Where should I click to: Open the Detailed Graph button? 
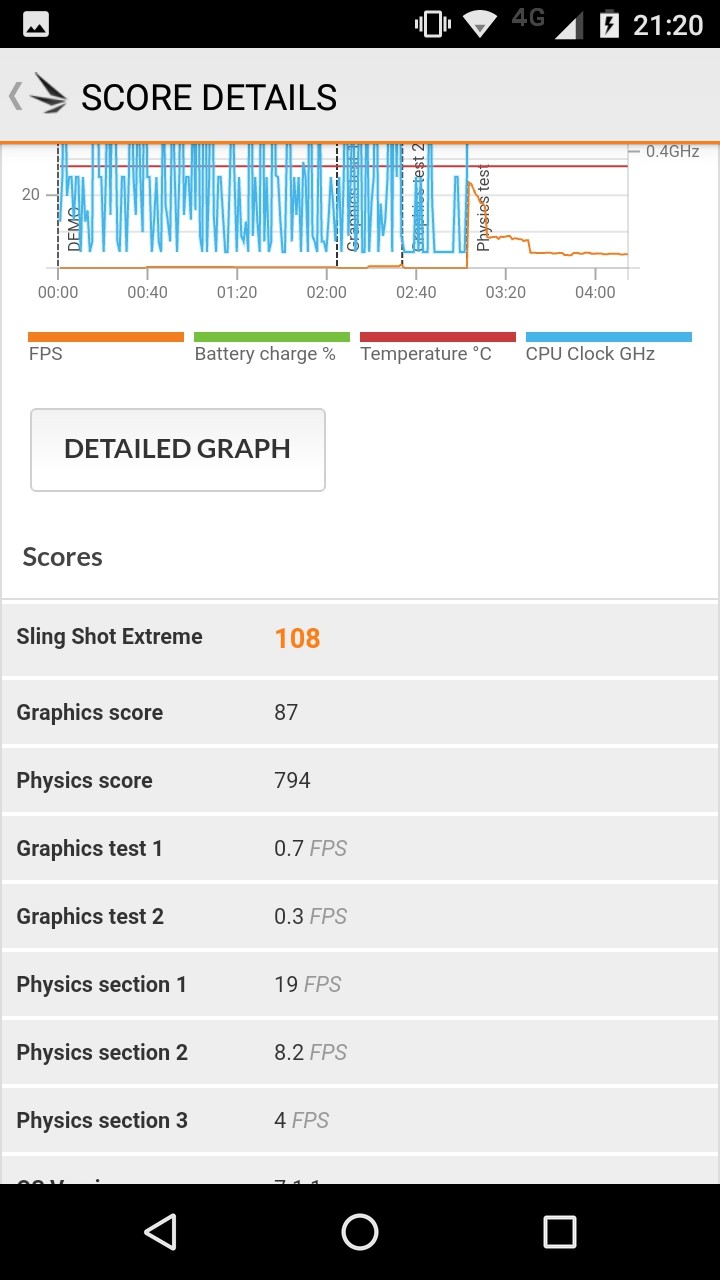(x=178, y=450)
